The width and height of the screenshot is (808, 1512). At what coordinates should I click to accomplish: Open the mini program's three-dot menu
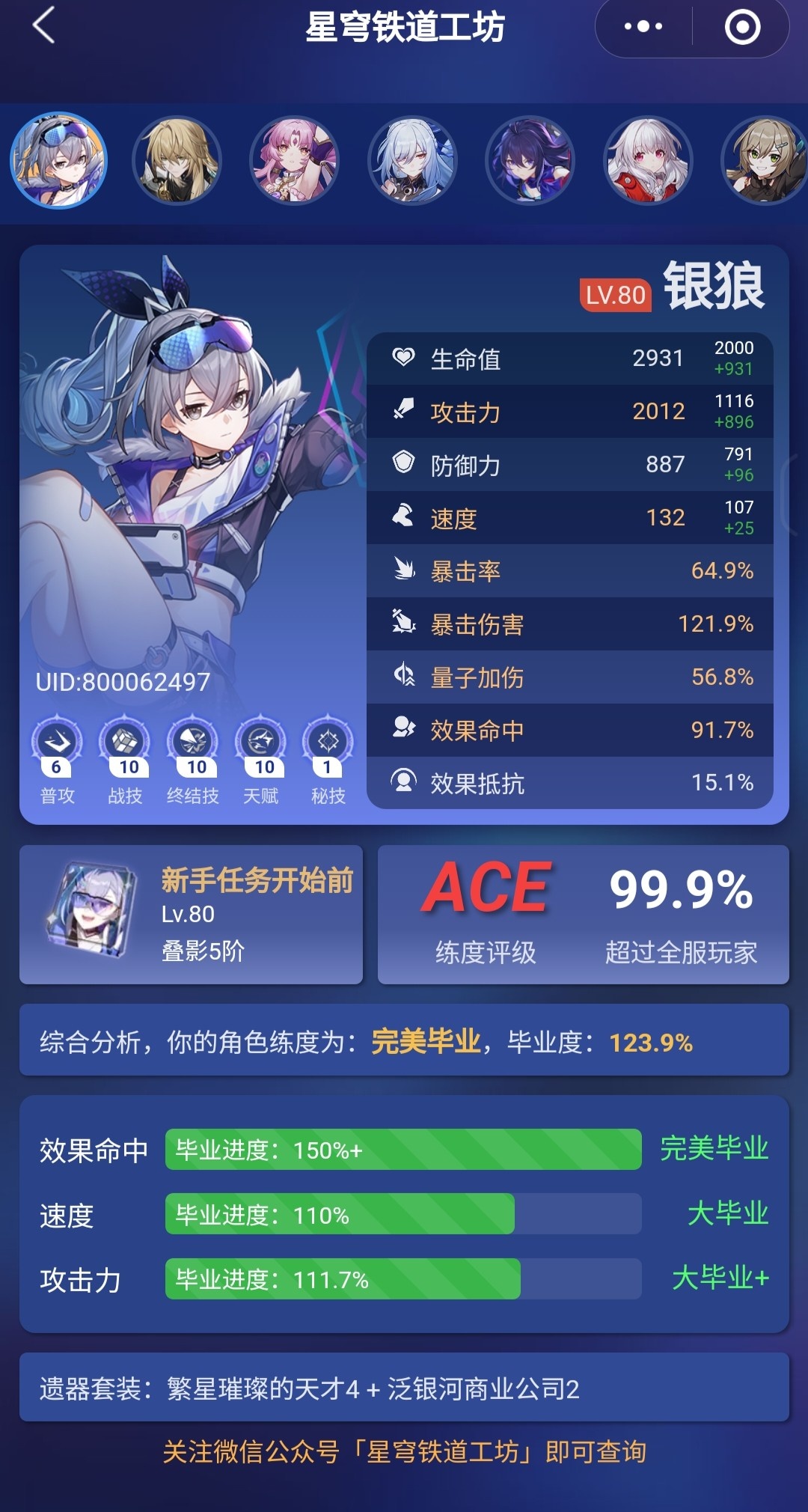pyautogui.click(x=643, y=27)
